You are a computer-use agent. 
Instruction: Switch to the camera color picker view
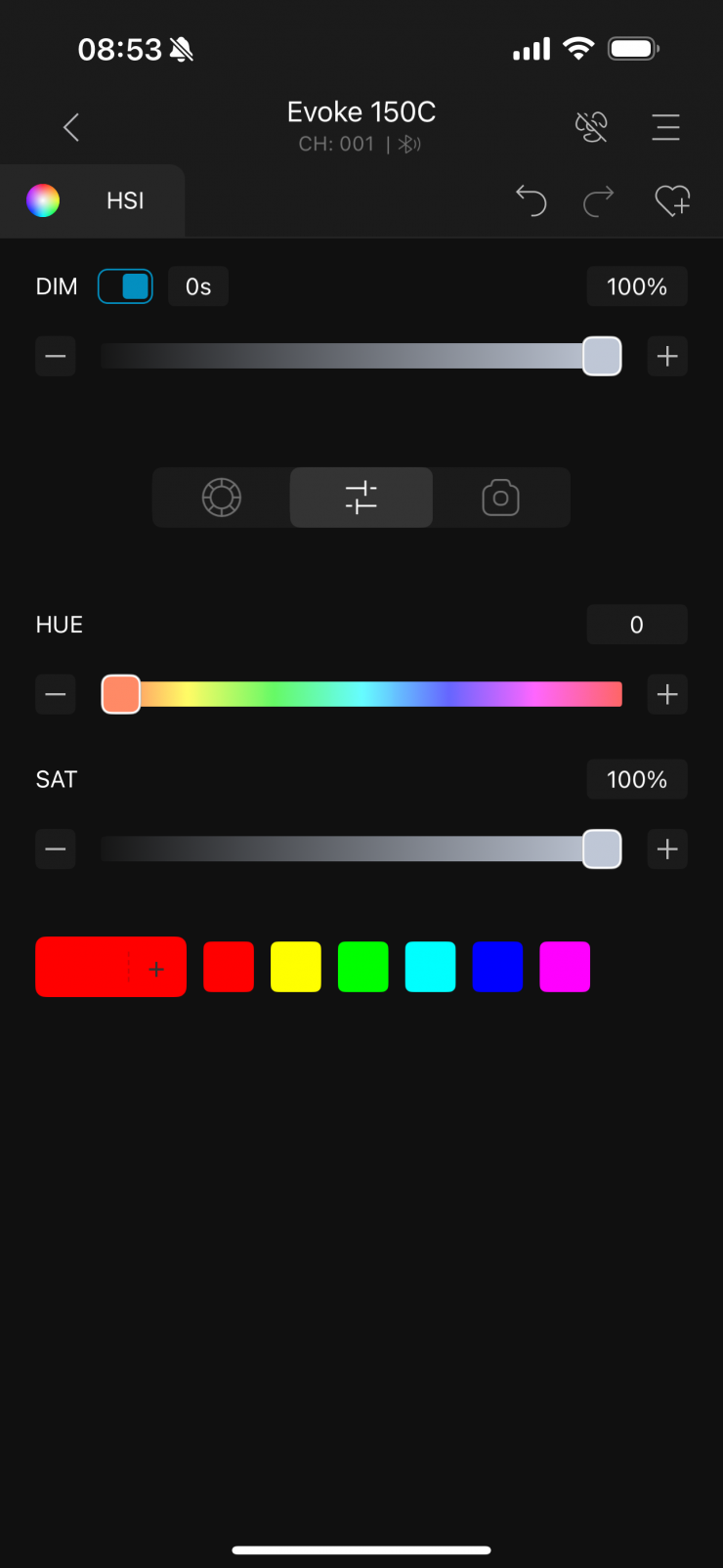point(500,498)
